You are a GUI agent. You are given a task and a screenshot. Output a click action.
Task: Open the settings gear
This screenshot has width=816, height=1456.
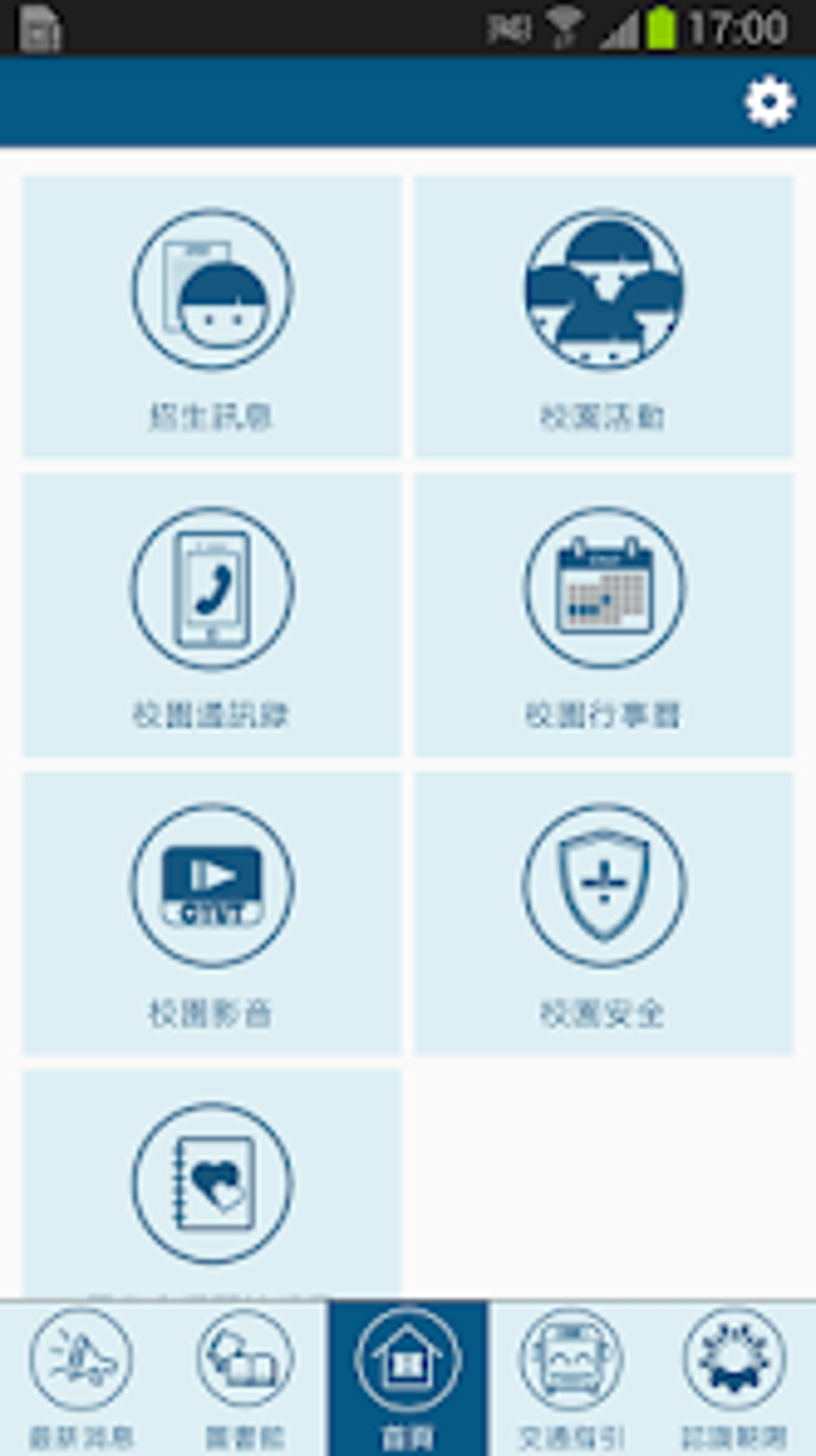[x=770, y=102]
